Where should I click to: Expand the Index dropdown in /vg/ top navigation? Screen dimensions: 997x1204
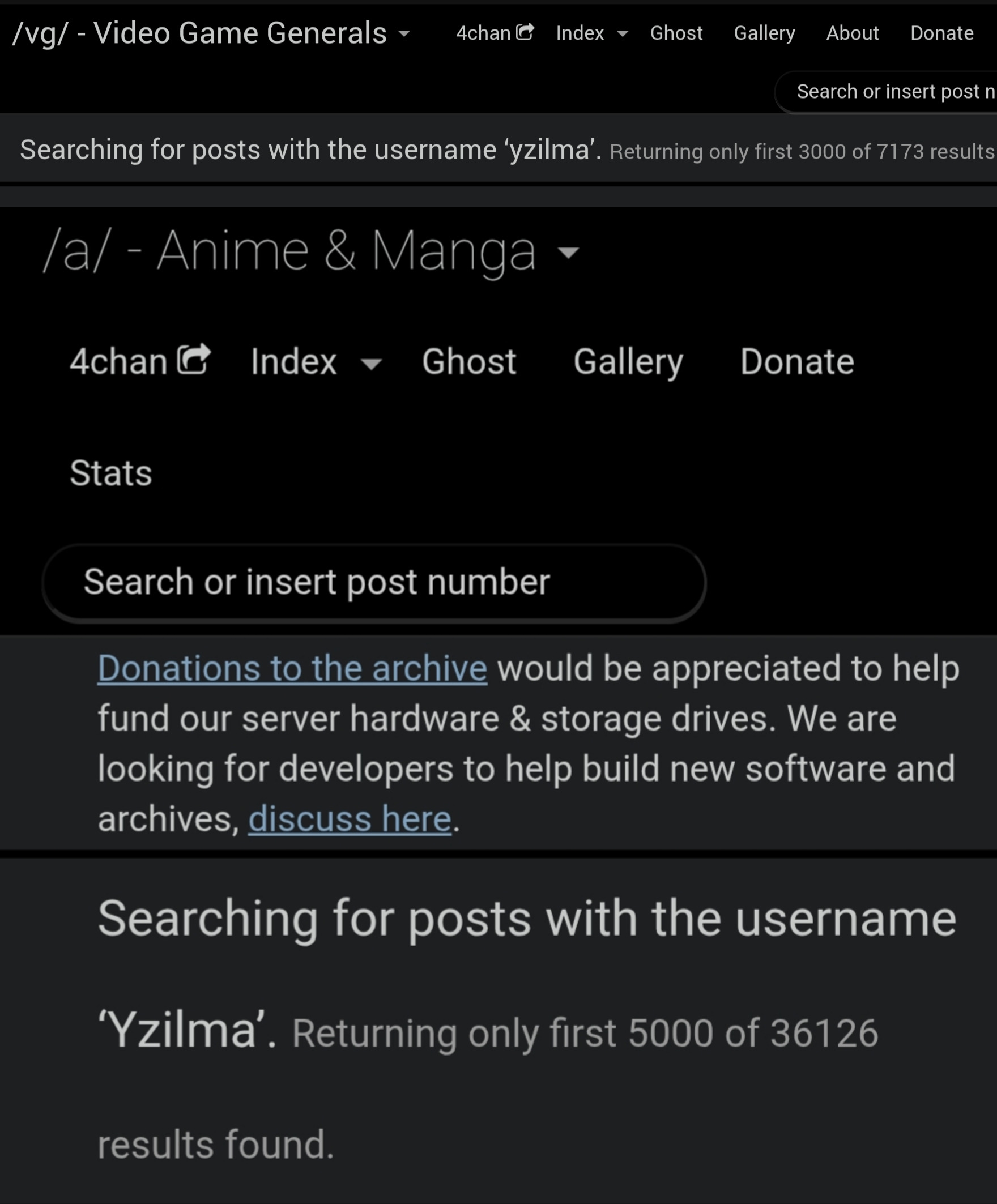click(592, 33)
